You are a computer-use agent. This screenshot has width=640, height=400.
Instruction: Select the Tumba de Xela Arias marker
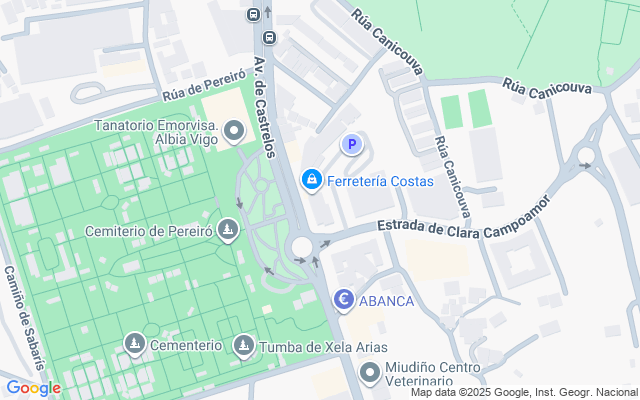tap(243, 346)
